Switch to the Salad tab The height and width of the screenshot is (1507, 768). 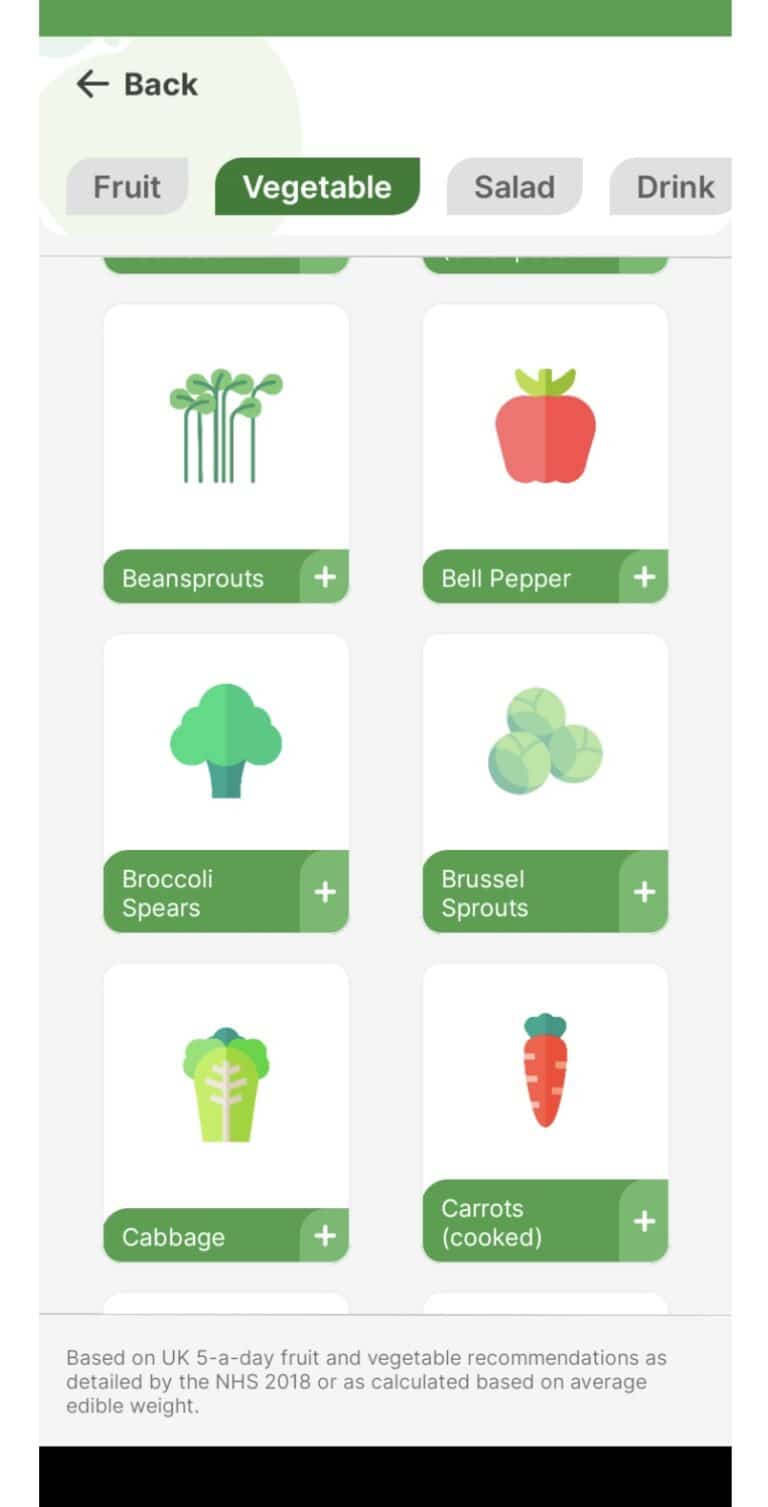[x=513, y=187]
